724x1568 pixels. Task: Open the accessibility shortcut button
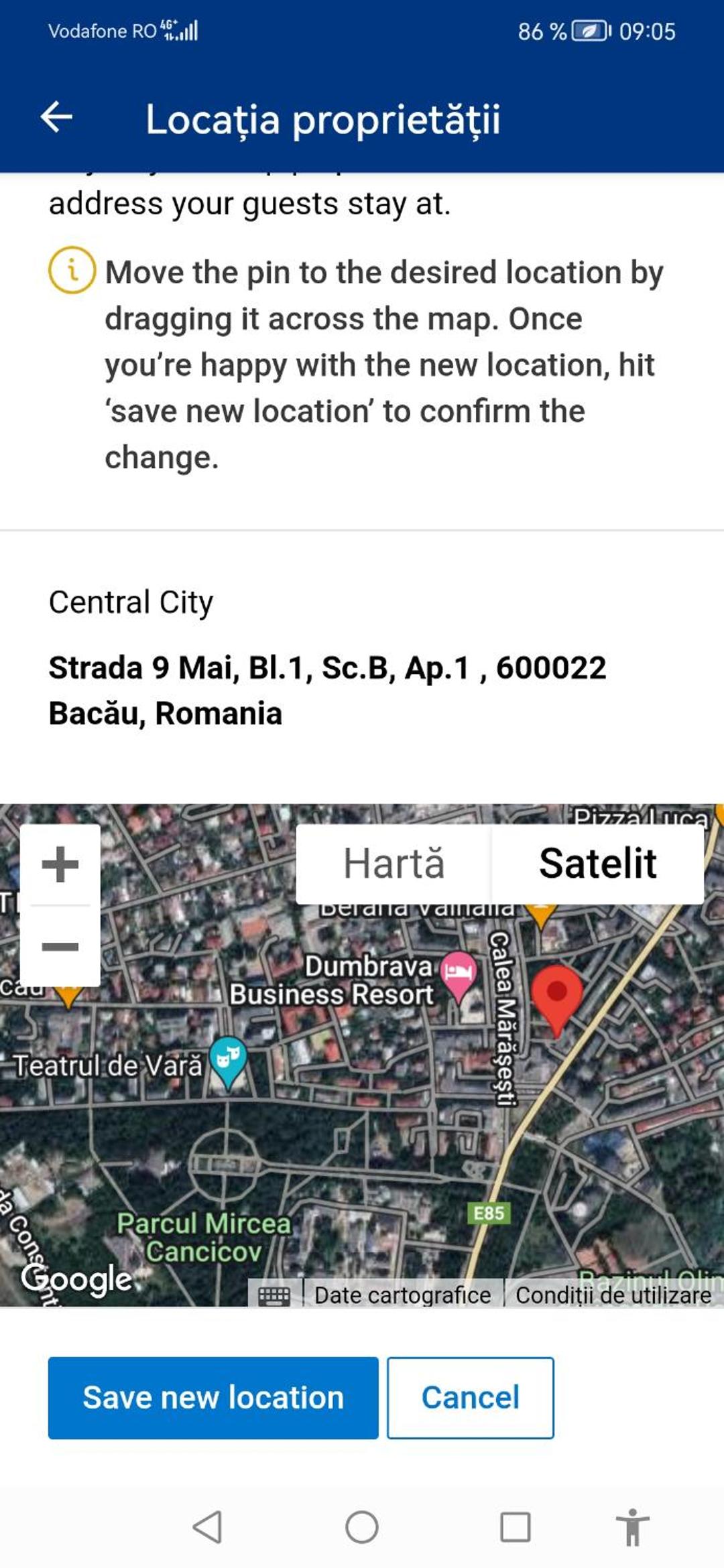point(632,1527)
